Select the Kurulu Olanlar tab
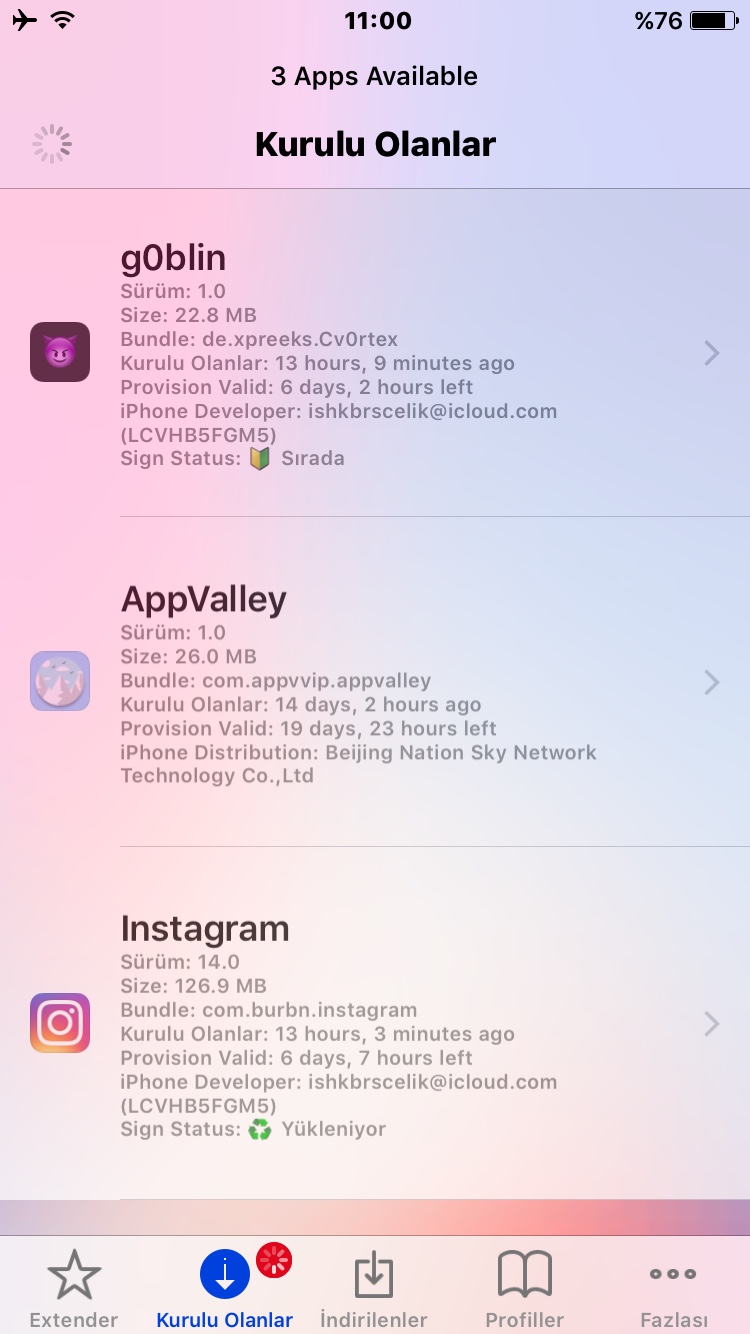This screenshot has height=1334, width=750. point(225,1288)
